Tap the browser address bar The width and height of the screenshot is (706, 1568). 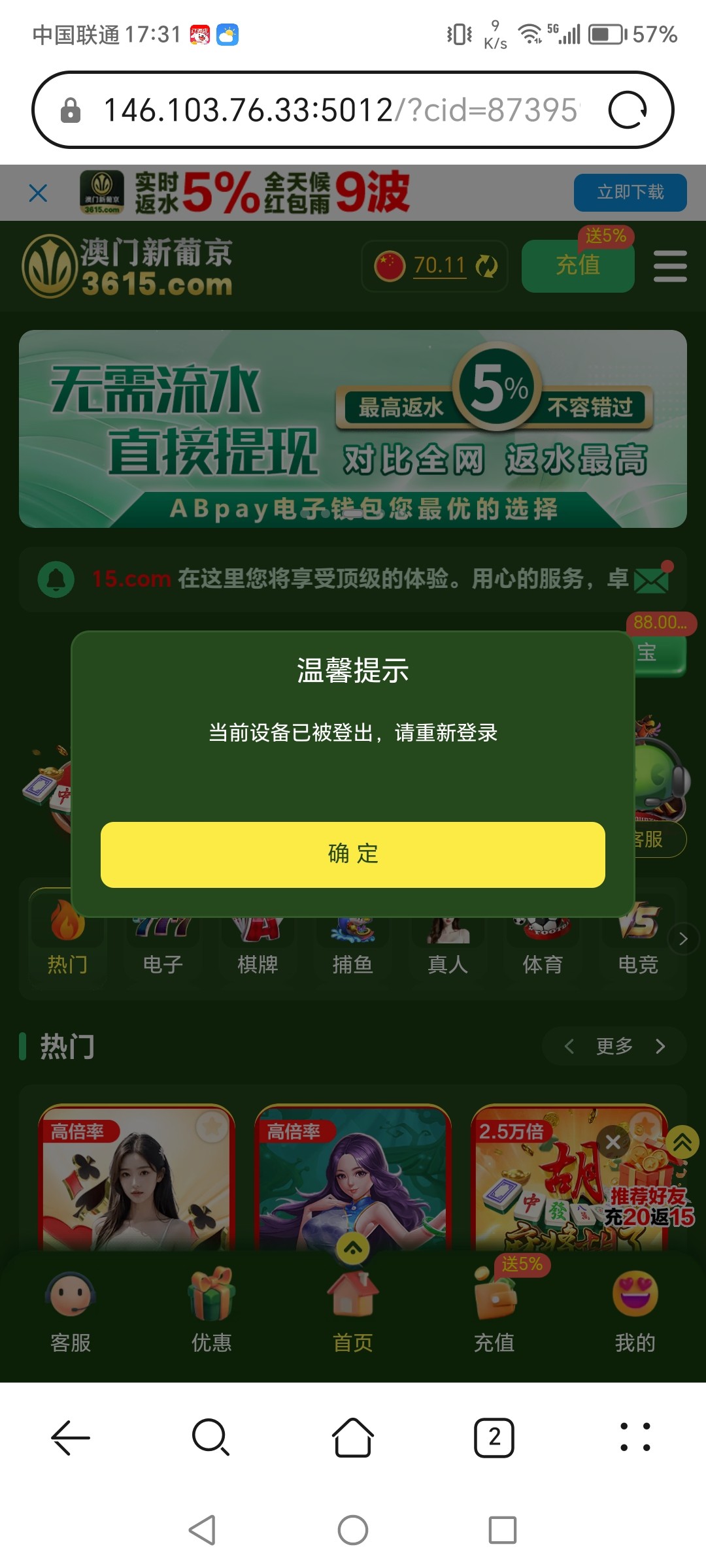pos(340,110)
